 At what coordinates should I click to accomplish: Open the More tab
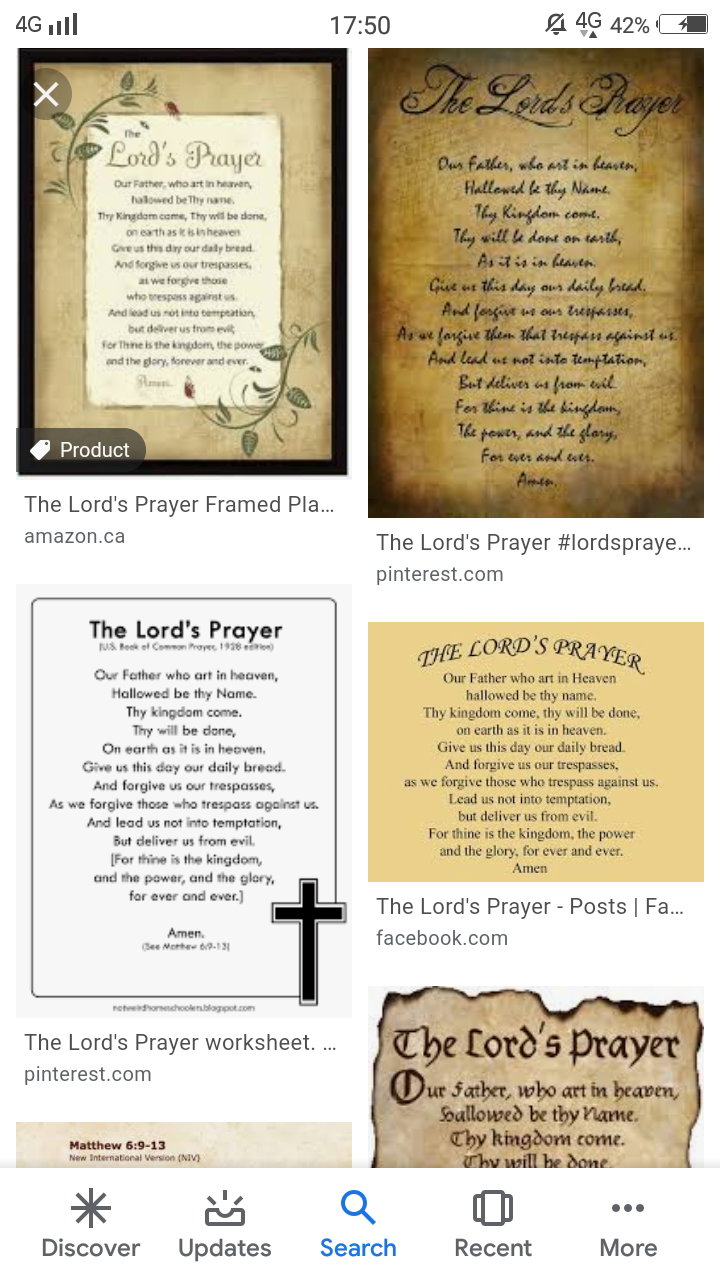point(628,1225)
